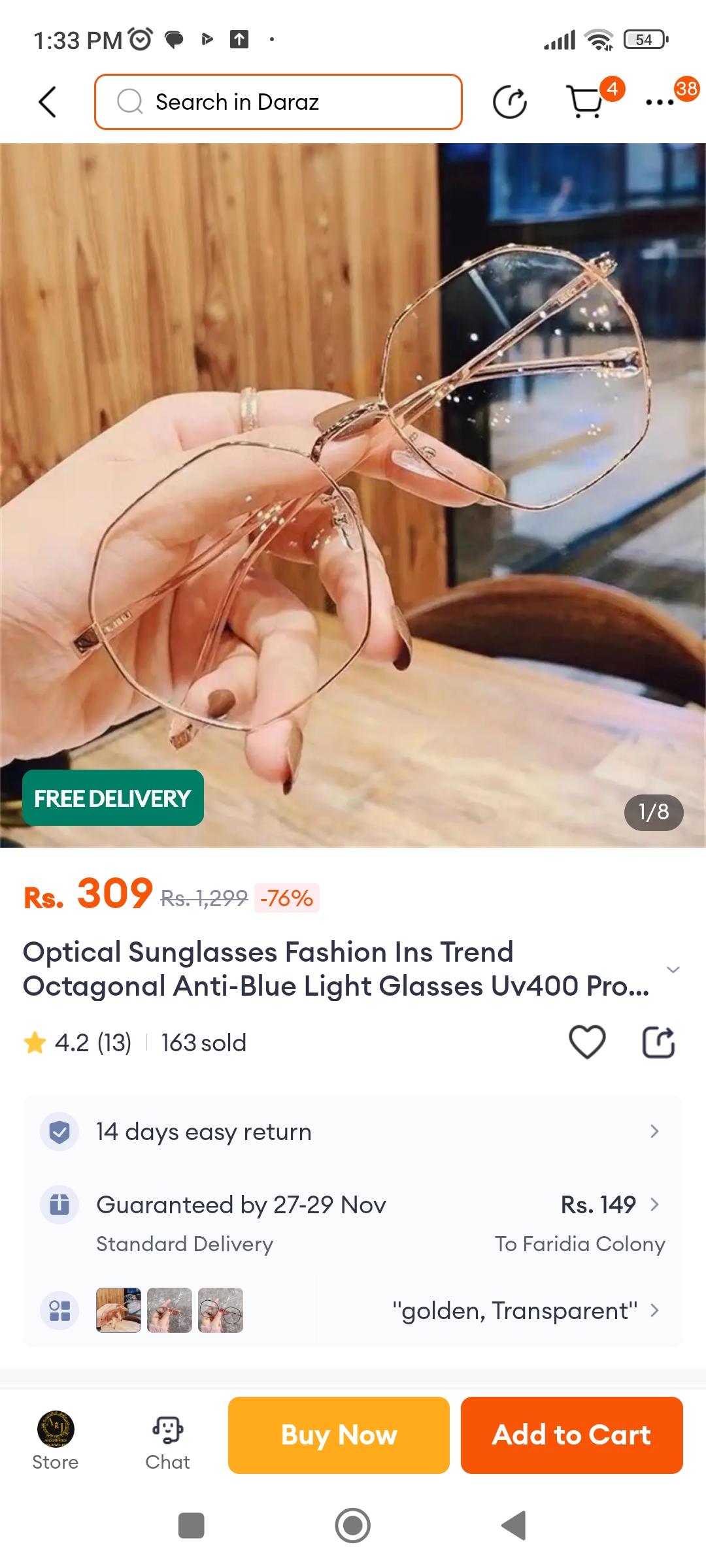706x1568 pixels.
Task: Expand the full product title
Action: coord(673,970)
